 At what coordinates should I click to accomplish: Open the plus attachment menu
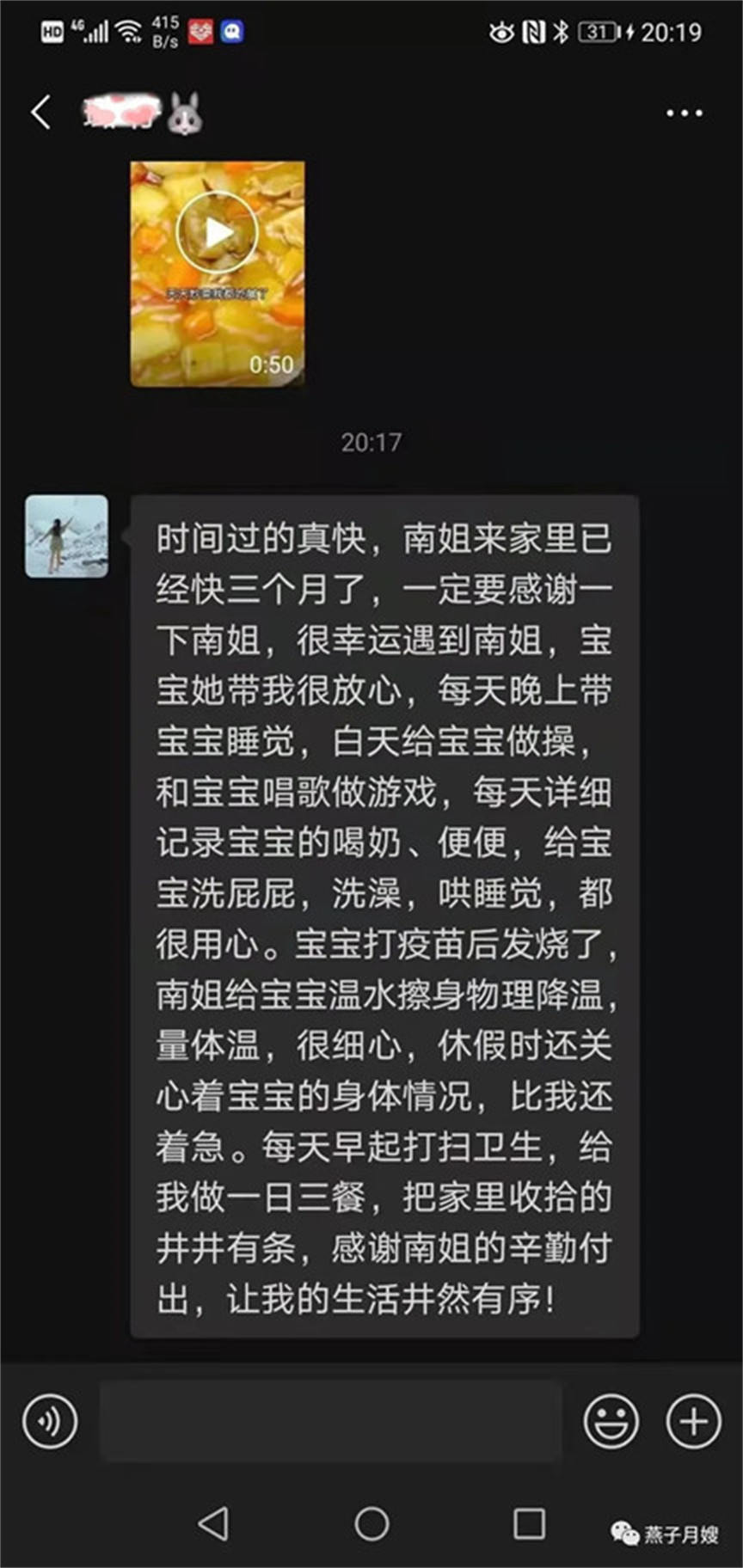tap(693, 1421)
